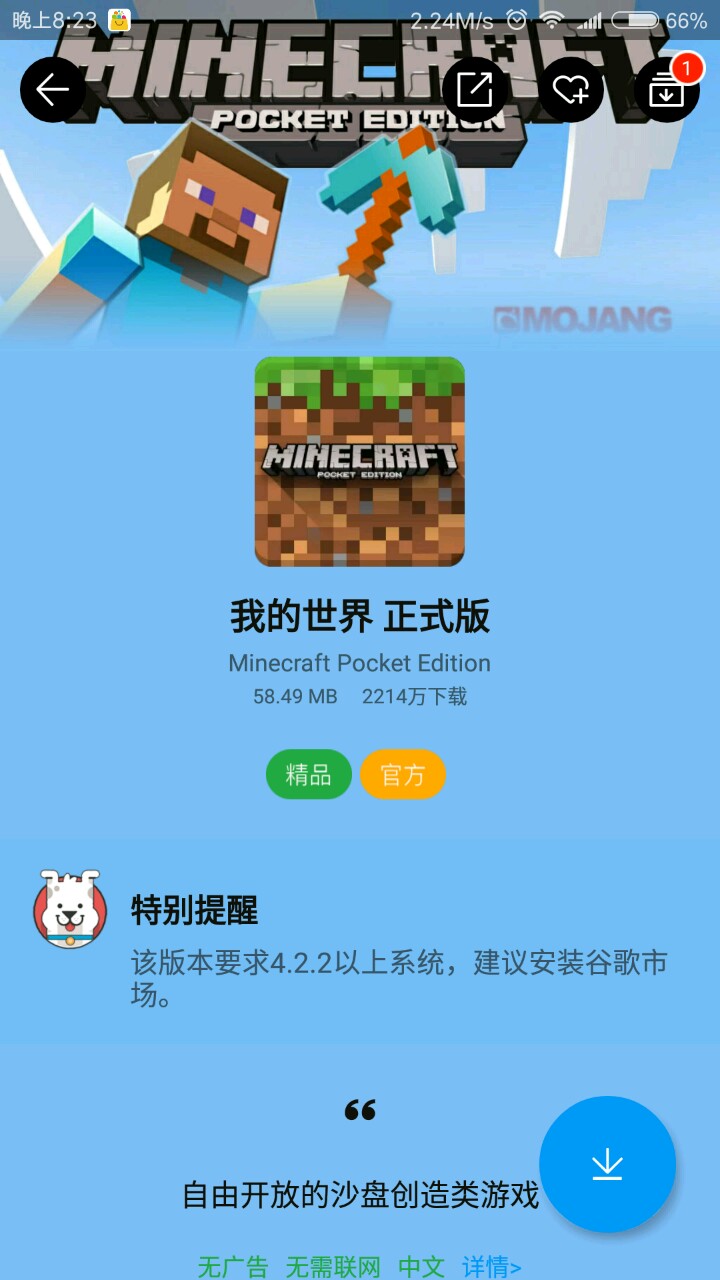Open the download manager icon
720x1280 pixels.
click(x=666, y=90)
